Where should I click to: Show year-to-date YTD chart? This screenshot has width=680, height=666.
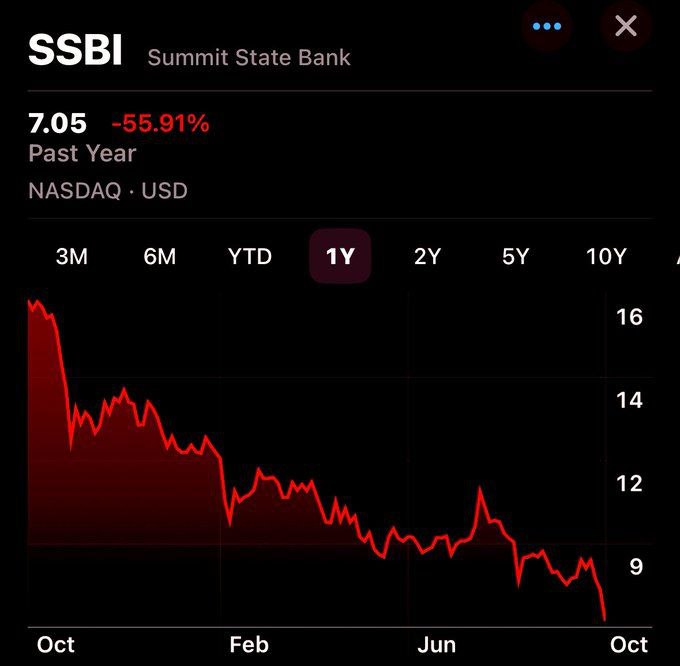tap(250, 257)
